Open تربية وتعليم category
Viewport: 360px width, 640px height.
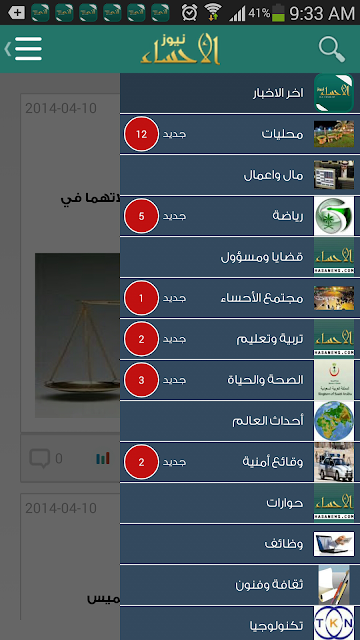click(240, 339)
